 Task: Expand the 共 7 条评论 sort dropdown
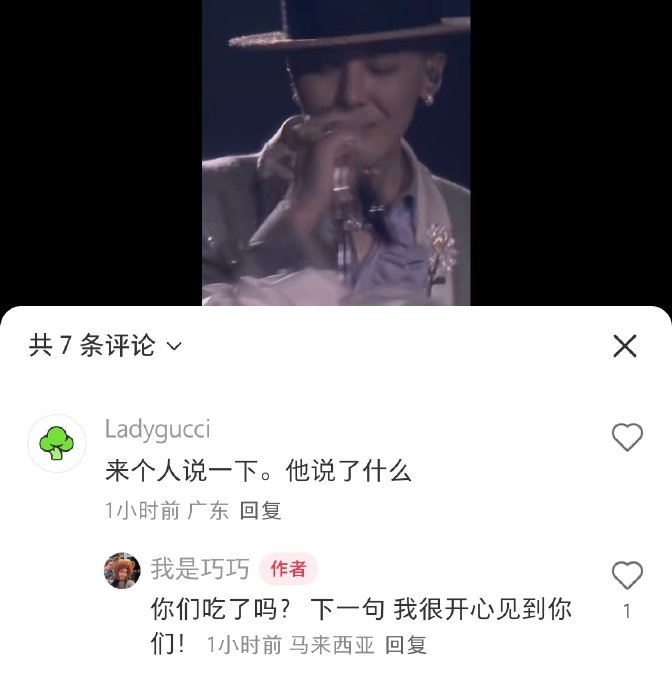pyautogui.click(x=174, y=347)
